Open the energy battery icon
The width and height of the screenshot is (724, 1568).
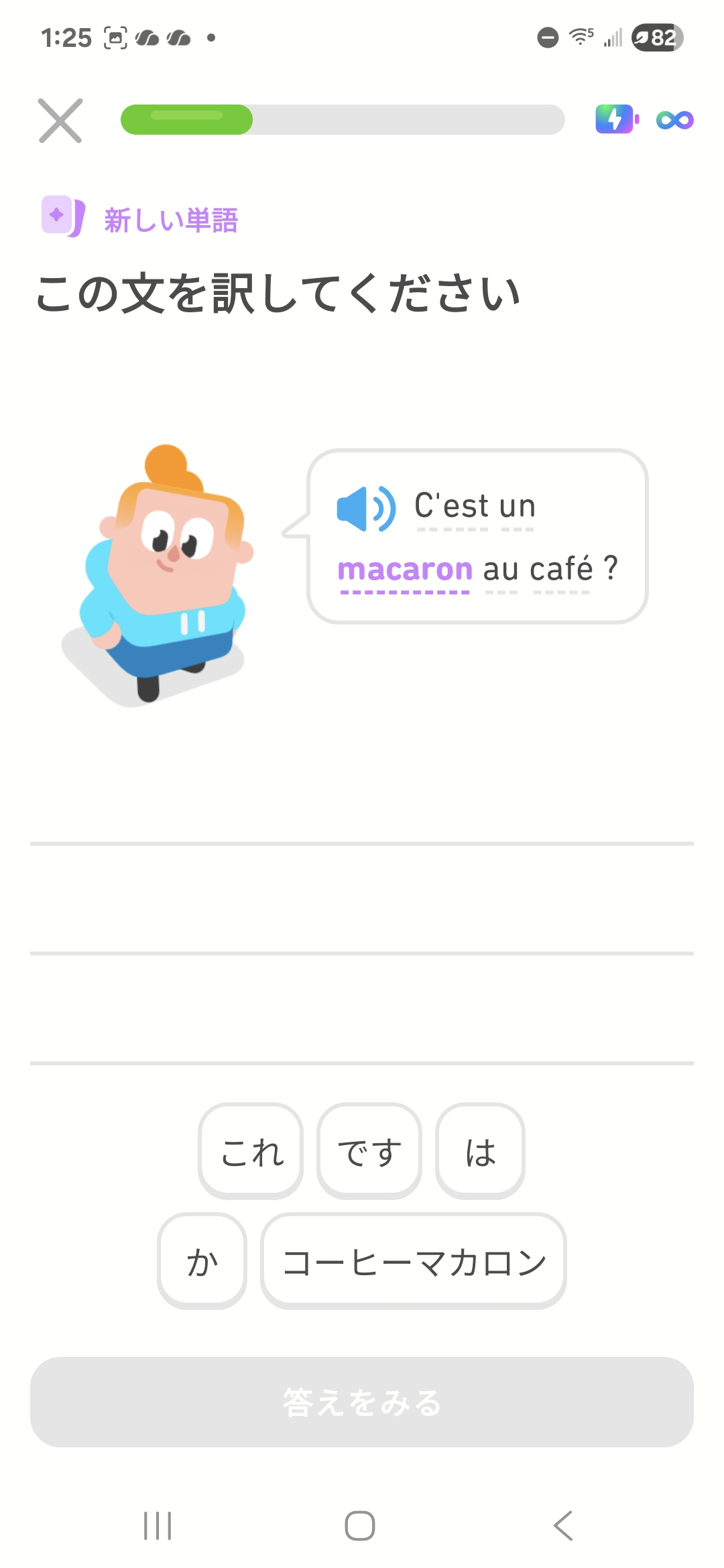[616, 119]
